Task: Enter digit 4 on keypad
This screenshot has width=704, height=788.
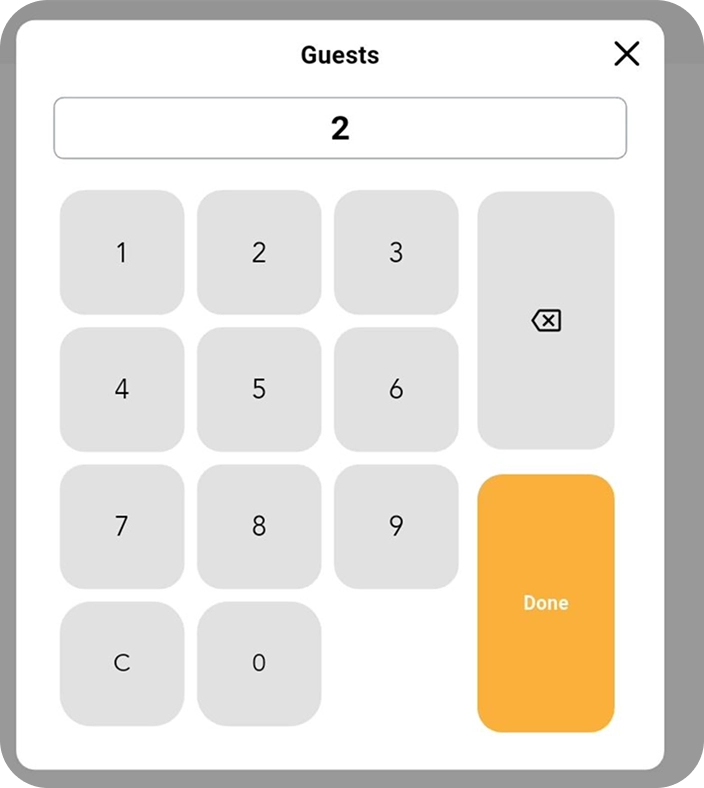Action: pos(122,389)
